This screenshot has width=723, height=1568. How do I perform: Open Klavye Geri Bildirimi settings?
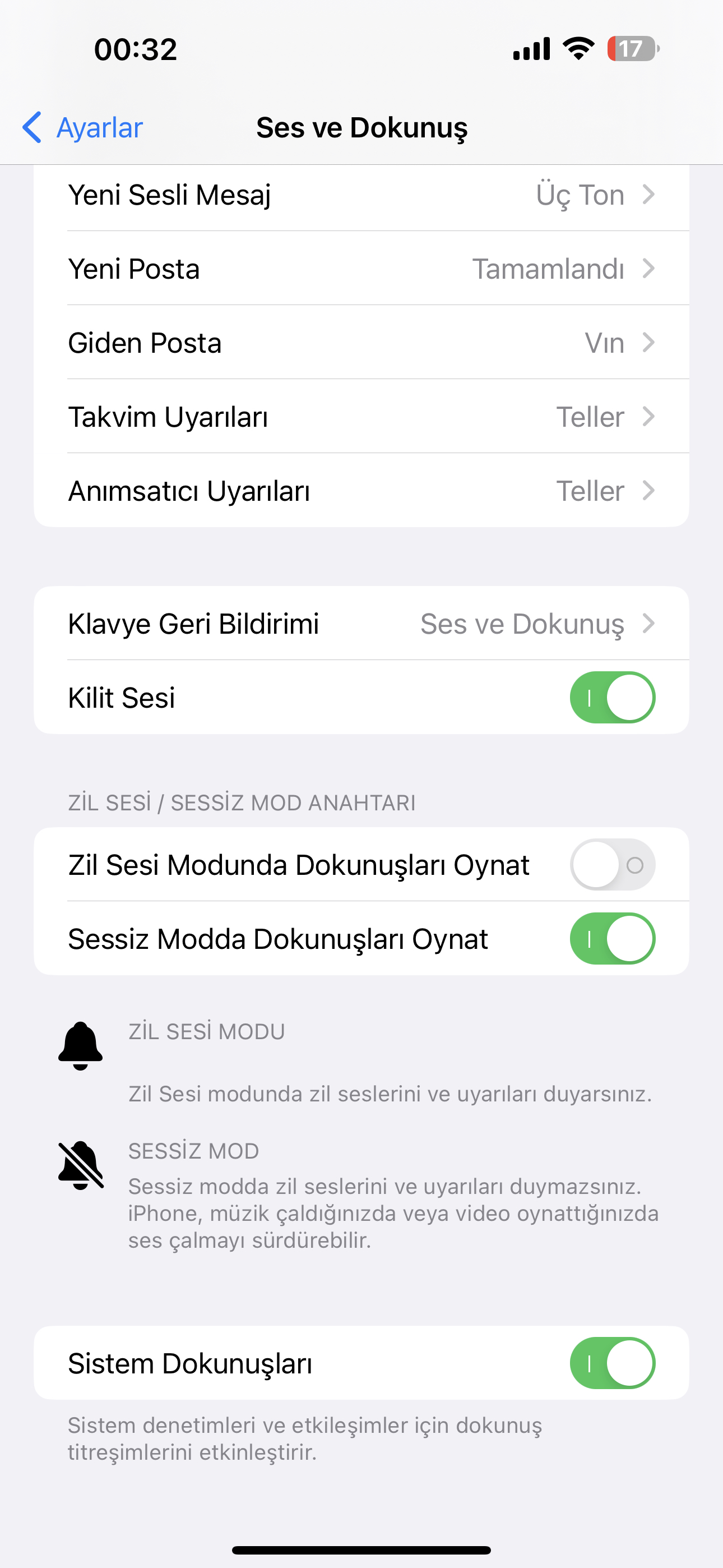point(361,623)
